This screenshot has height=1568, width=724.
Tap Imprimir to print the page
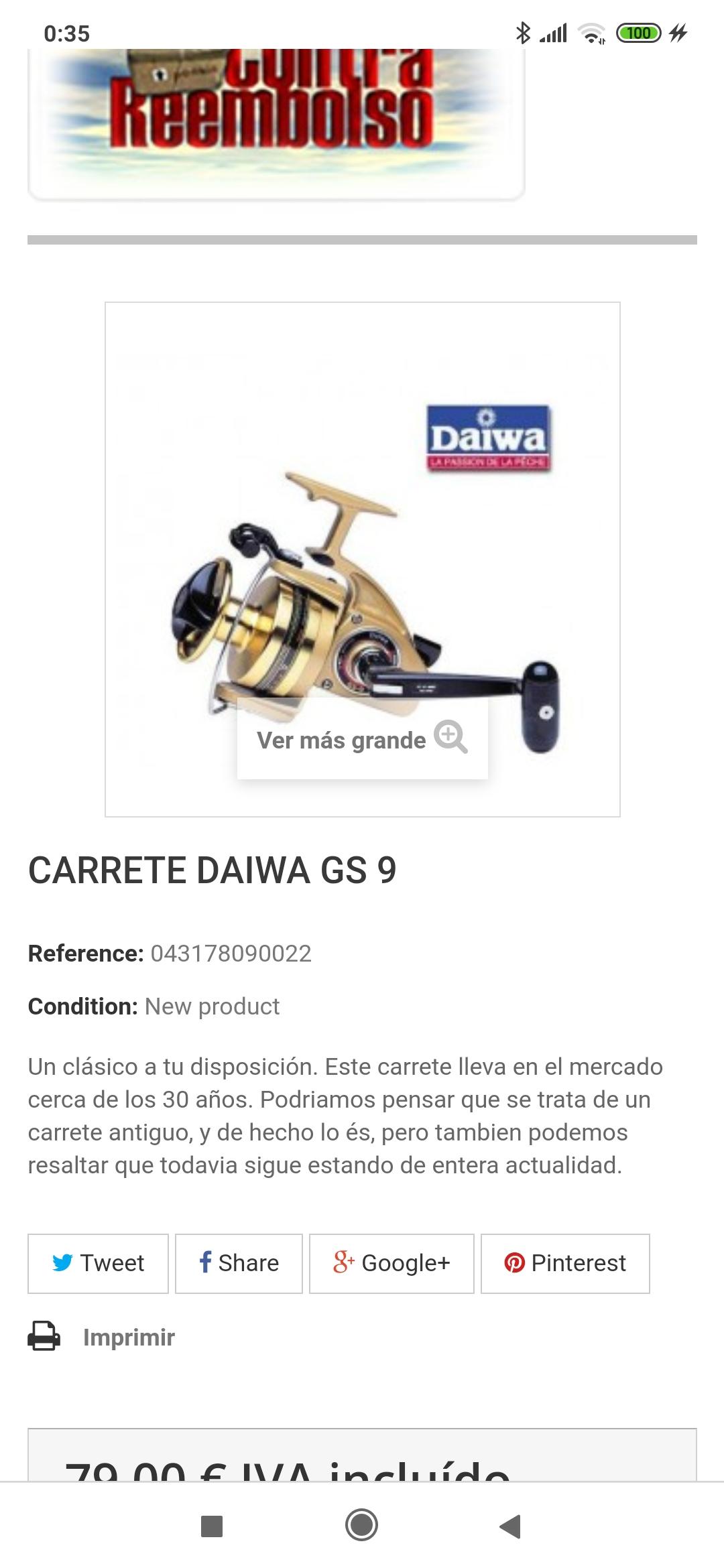coord(101,1337)
